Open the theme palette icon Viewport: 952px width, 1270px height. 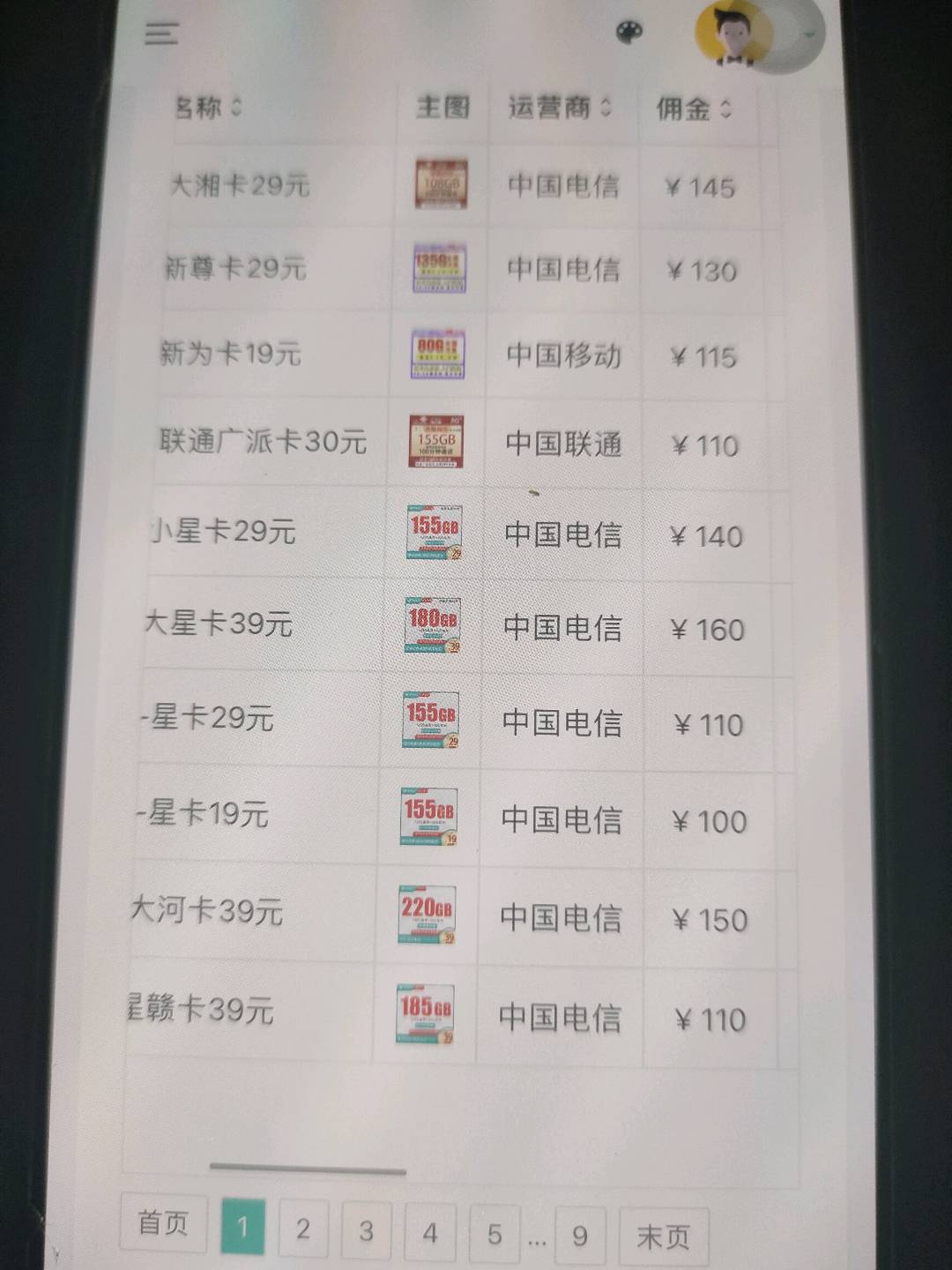pyautogui.click(x=628, y=34)
